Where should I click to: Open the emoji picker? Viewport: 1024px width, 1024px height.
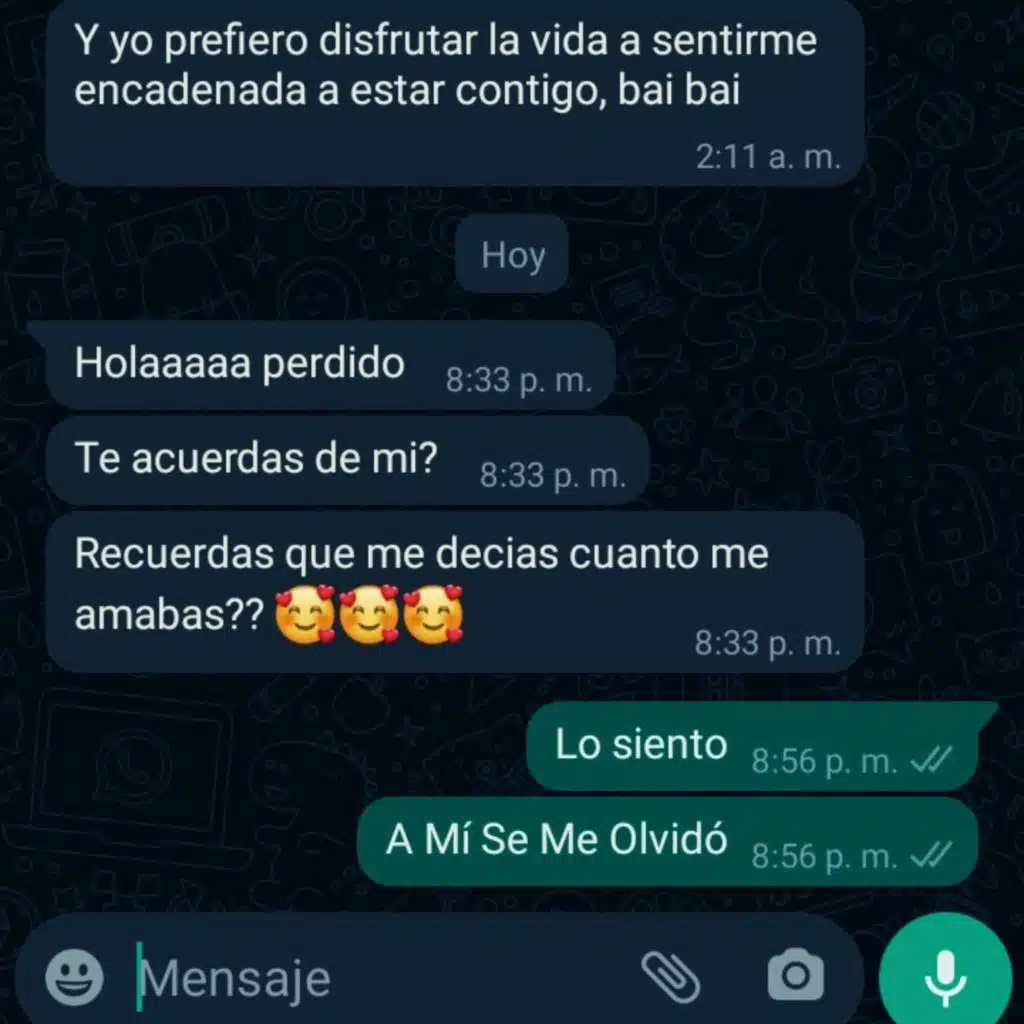(x=75, y=975)
